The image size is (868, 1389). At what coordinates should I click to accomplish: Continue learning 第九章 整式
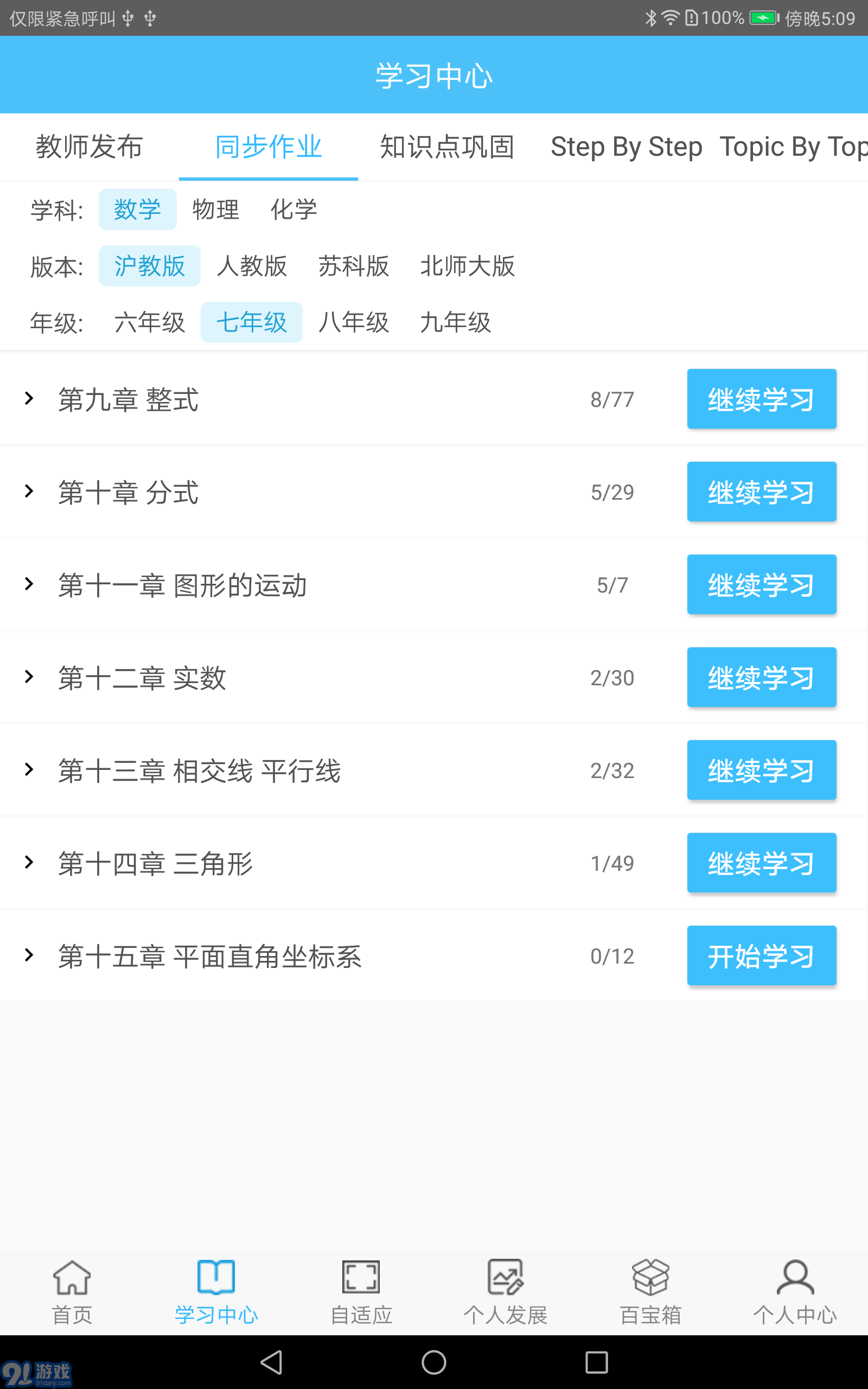pos(761,399)
